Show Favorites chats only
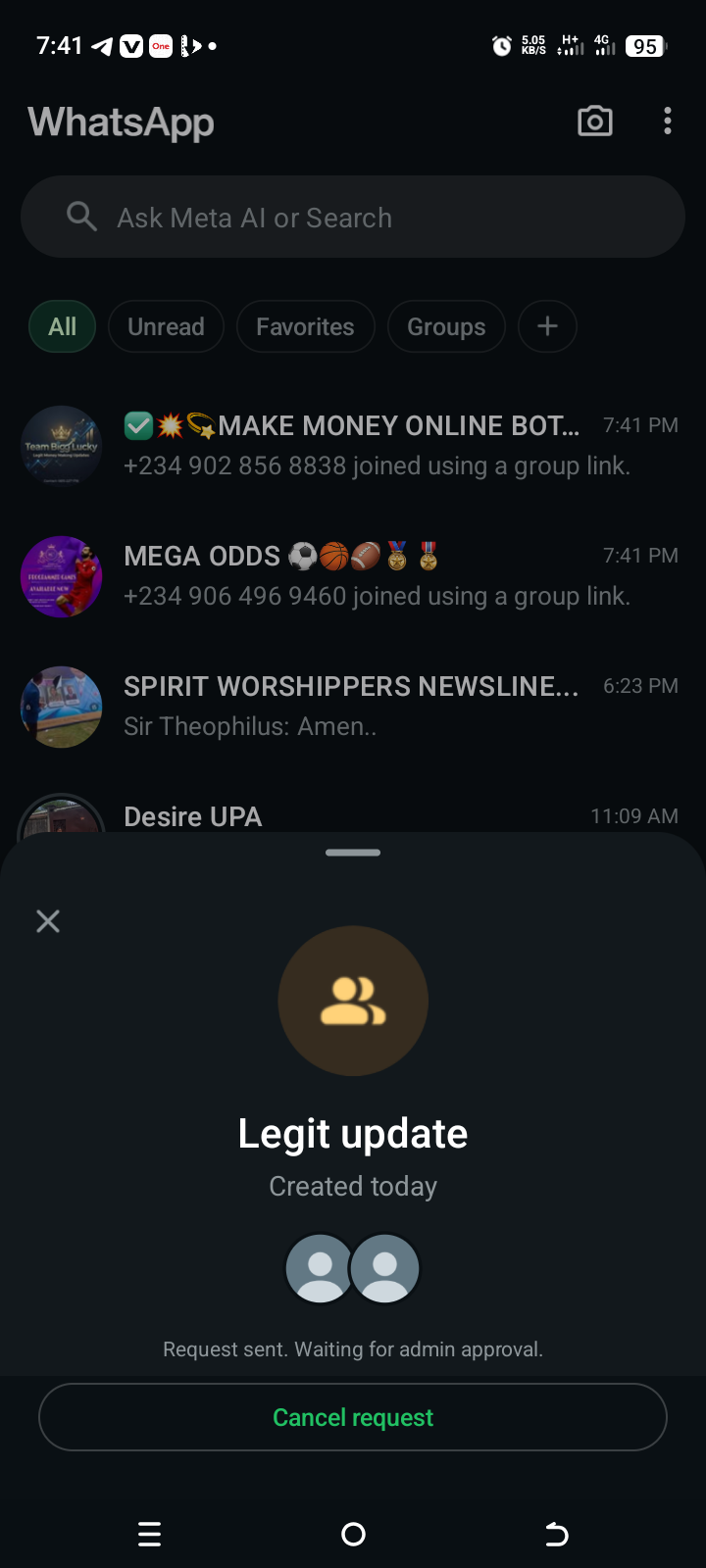The height and width of the screenshot is (1568, 706). click(305, 326)
